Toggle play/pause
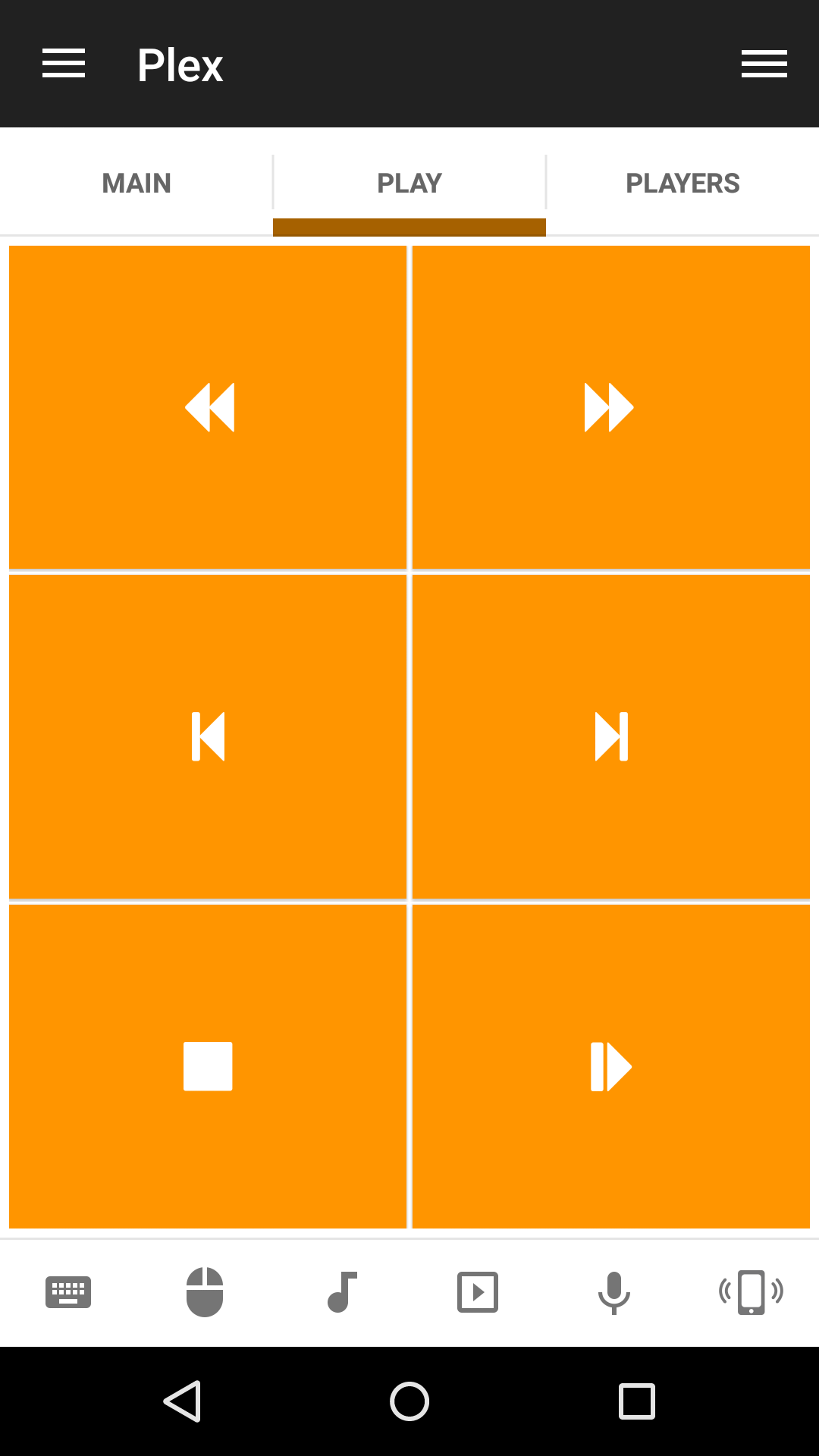Image resolution: width=819 pixels, height=1456 pixels. click(x=610, y=1066)
